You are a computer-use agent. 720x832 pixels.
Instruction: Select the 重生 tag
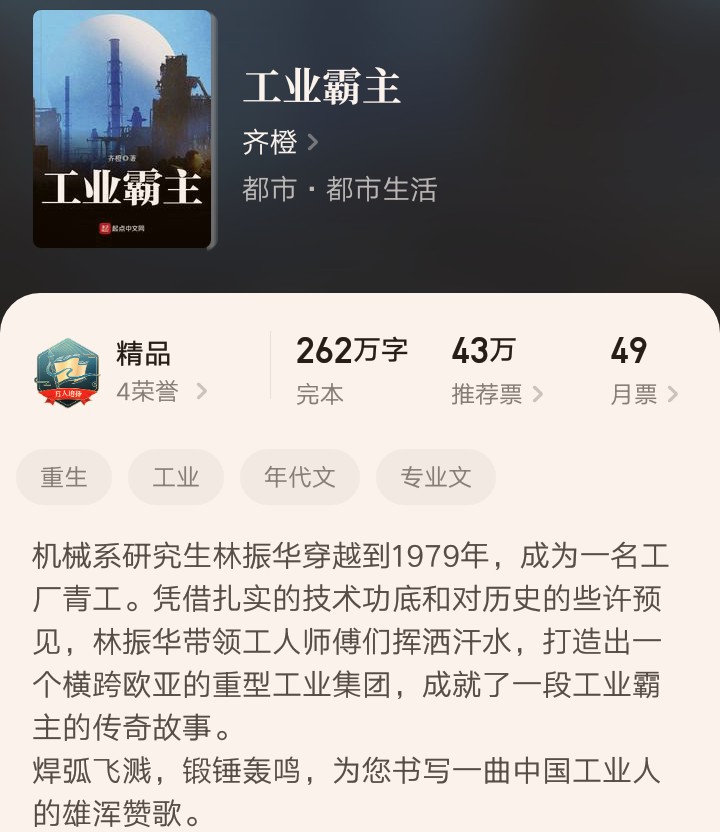point(64,478)
